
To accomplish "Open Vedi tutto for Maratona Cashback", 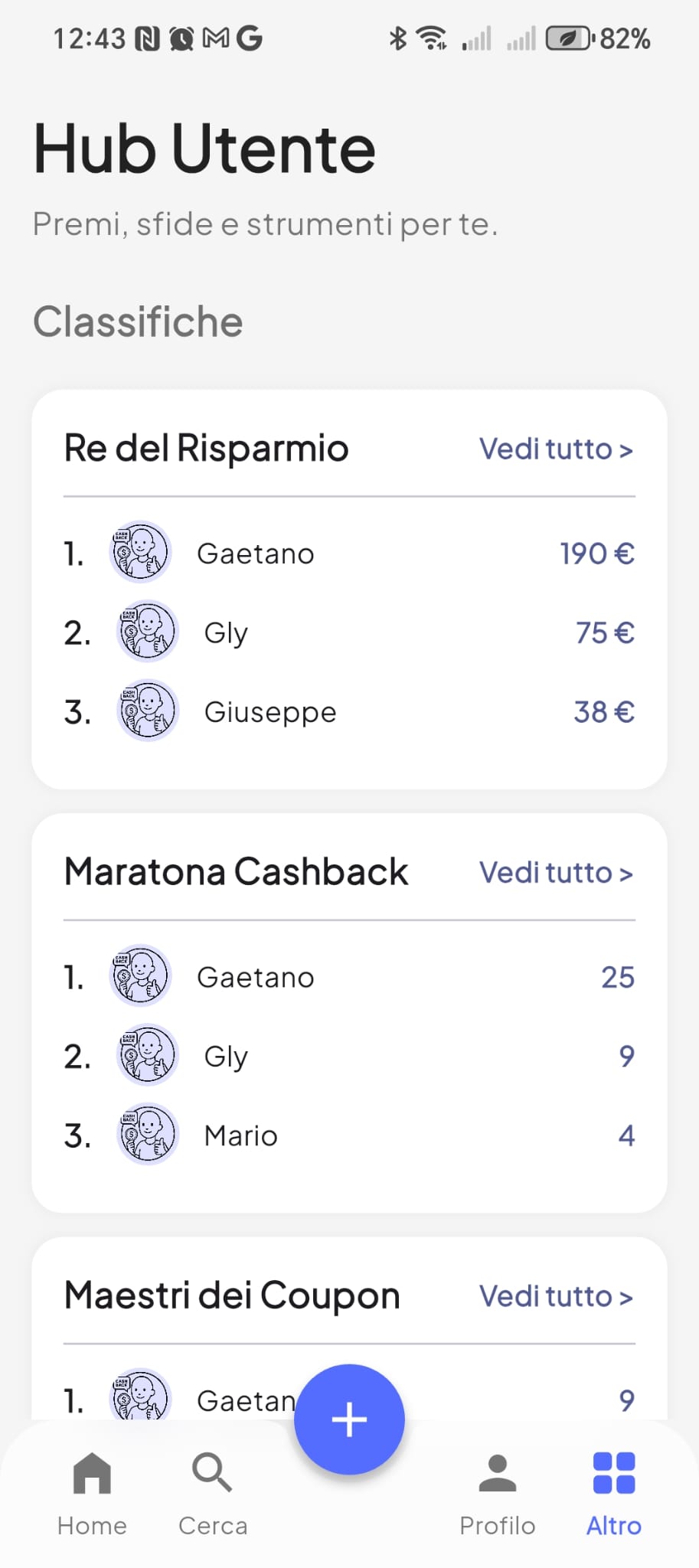I will 556,872.
